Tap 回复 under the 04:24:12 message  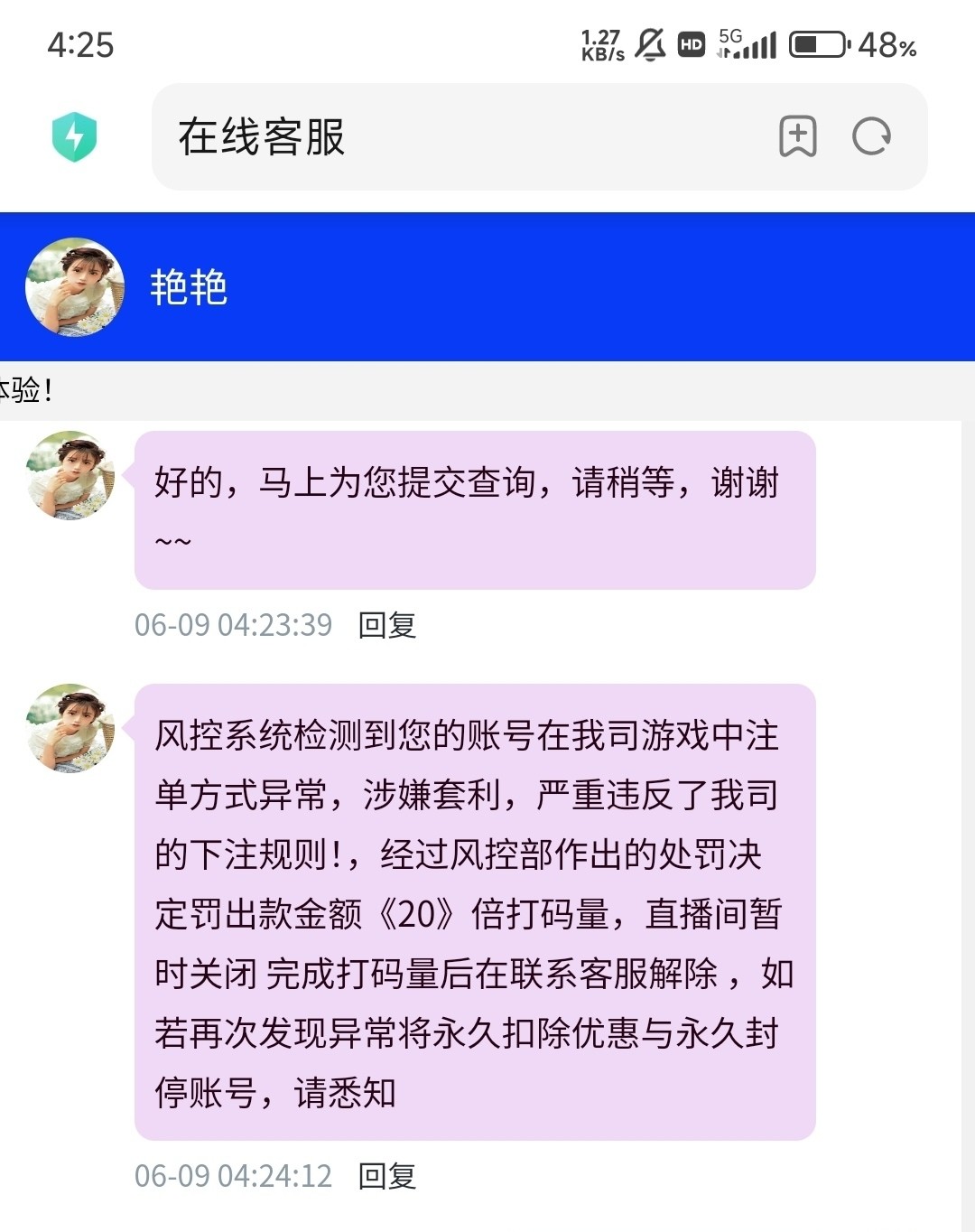[387, 1176]
